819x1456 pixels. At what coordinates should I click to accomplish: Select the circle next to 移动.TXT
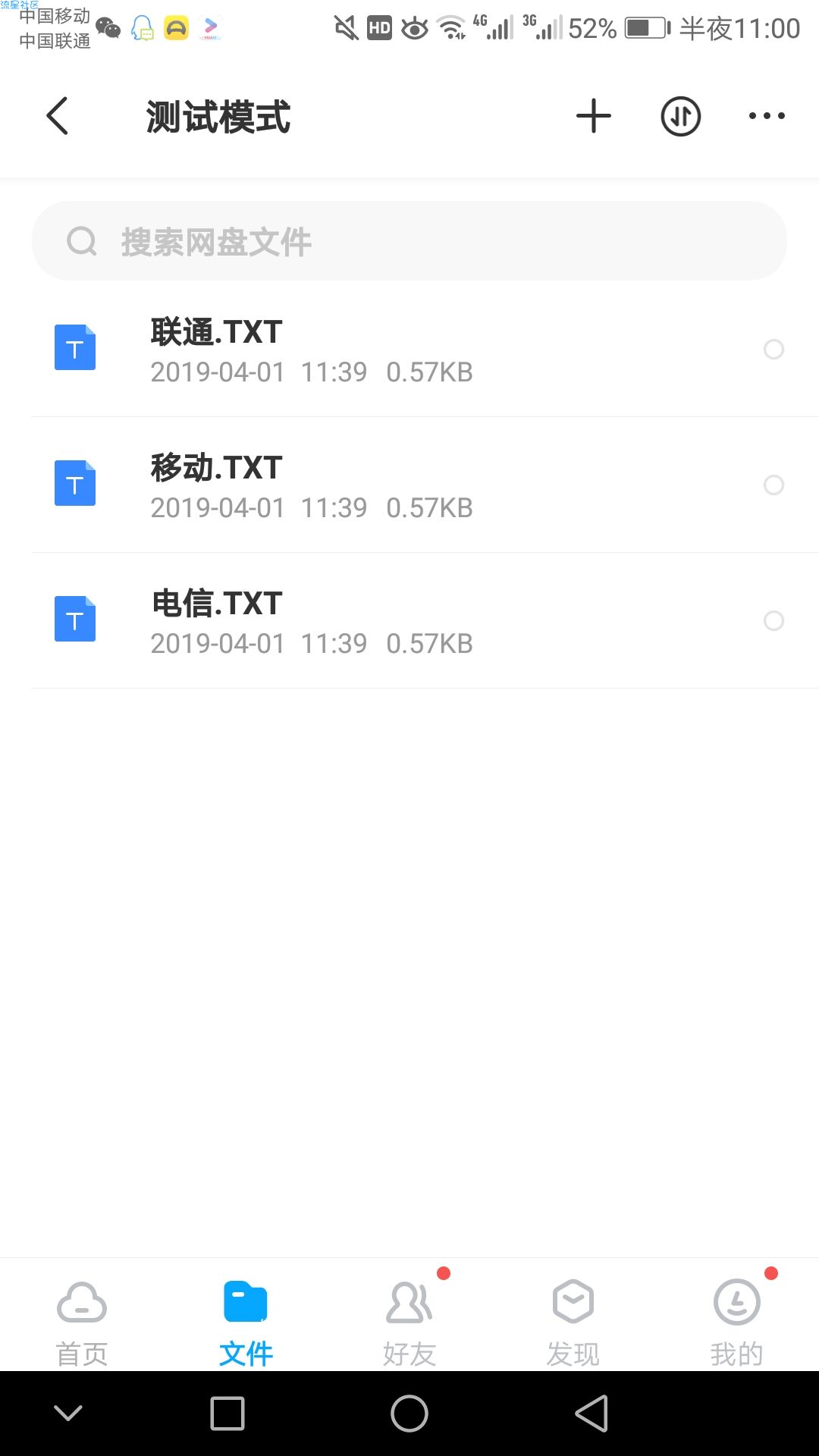click(773, 485)
